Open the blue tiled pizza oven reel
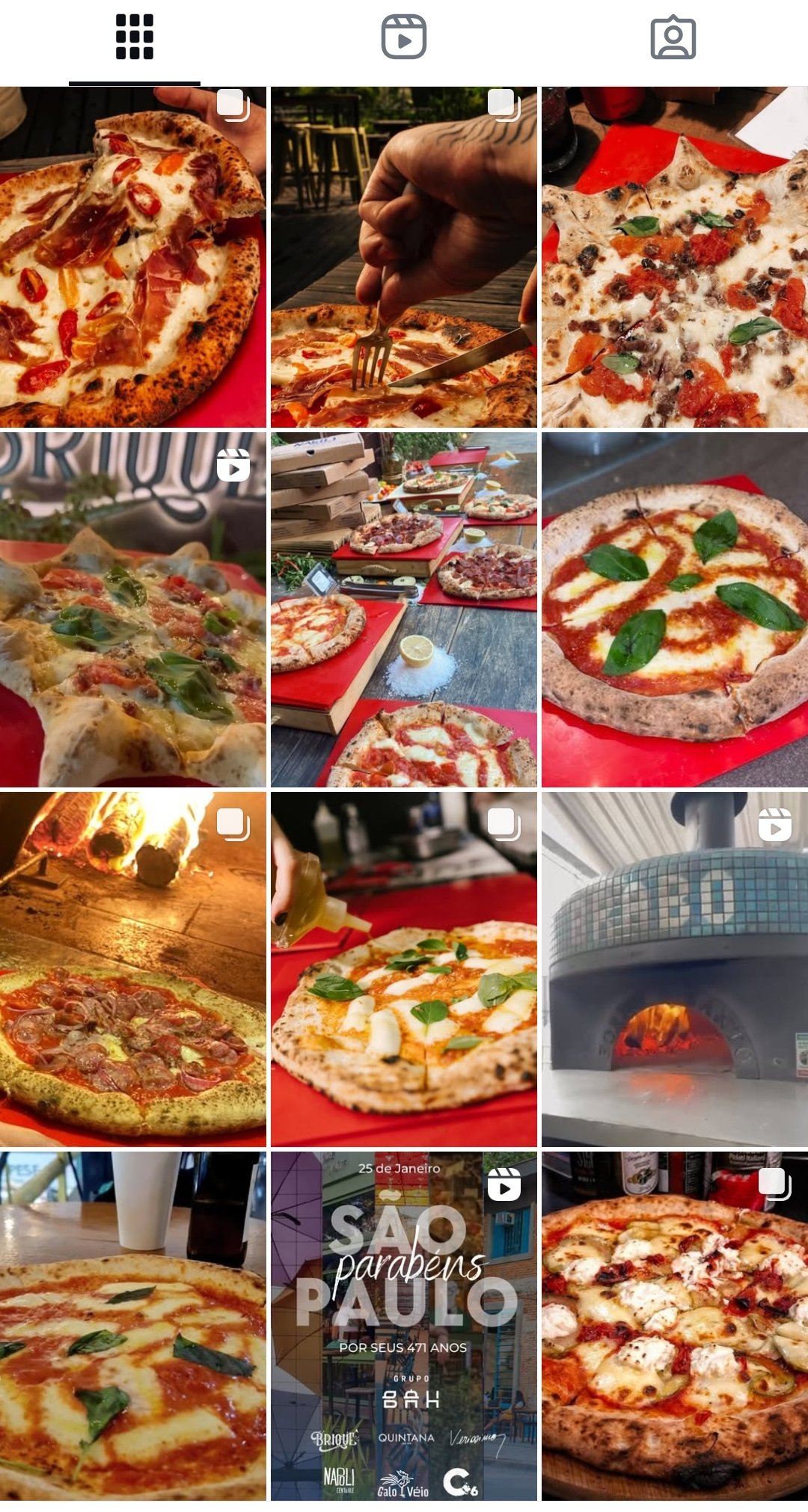This screenshot has height=1512, width=808. point(674,969)
